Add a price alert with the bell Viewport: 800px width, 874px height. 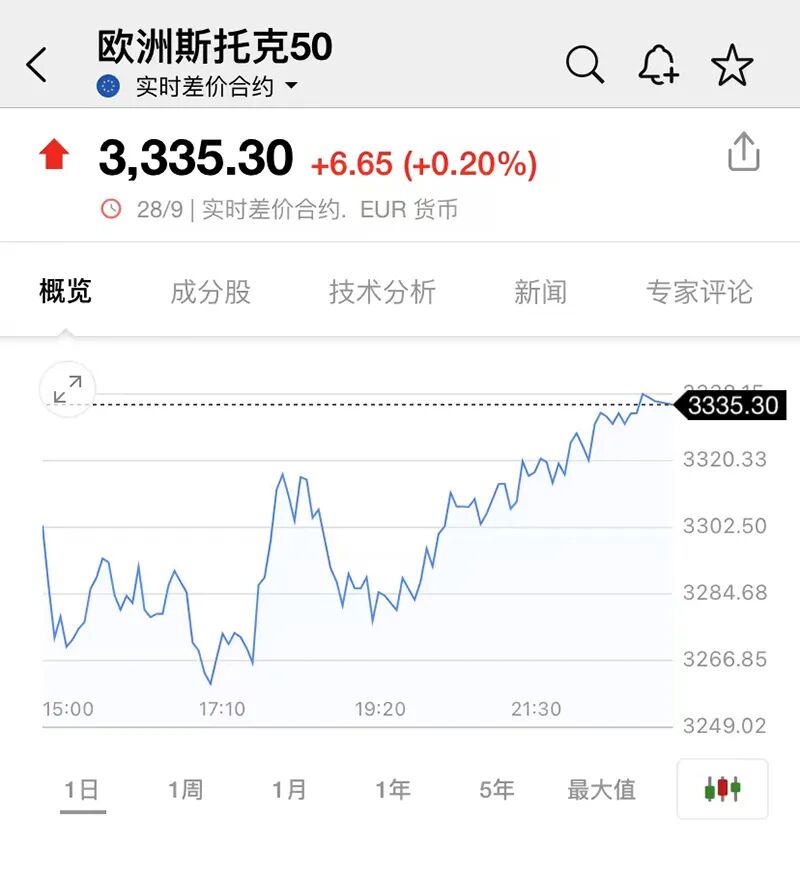(x=659, y=66)
